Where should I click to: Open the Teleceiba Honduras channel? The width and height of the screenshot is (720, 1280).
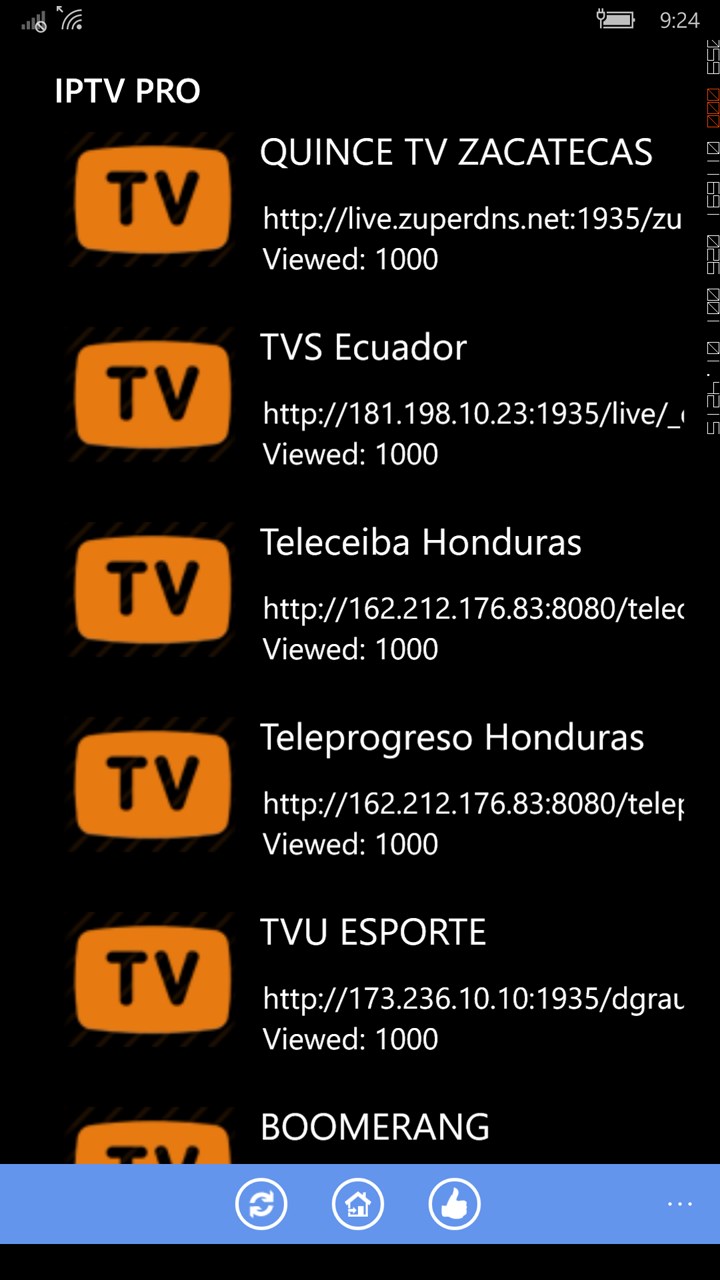click(420, 541)
